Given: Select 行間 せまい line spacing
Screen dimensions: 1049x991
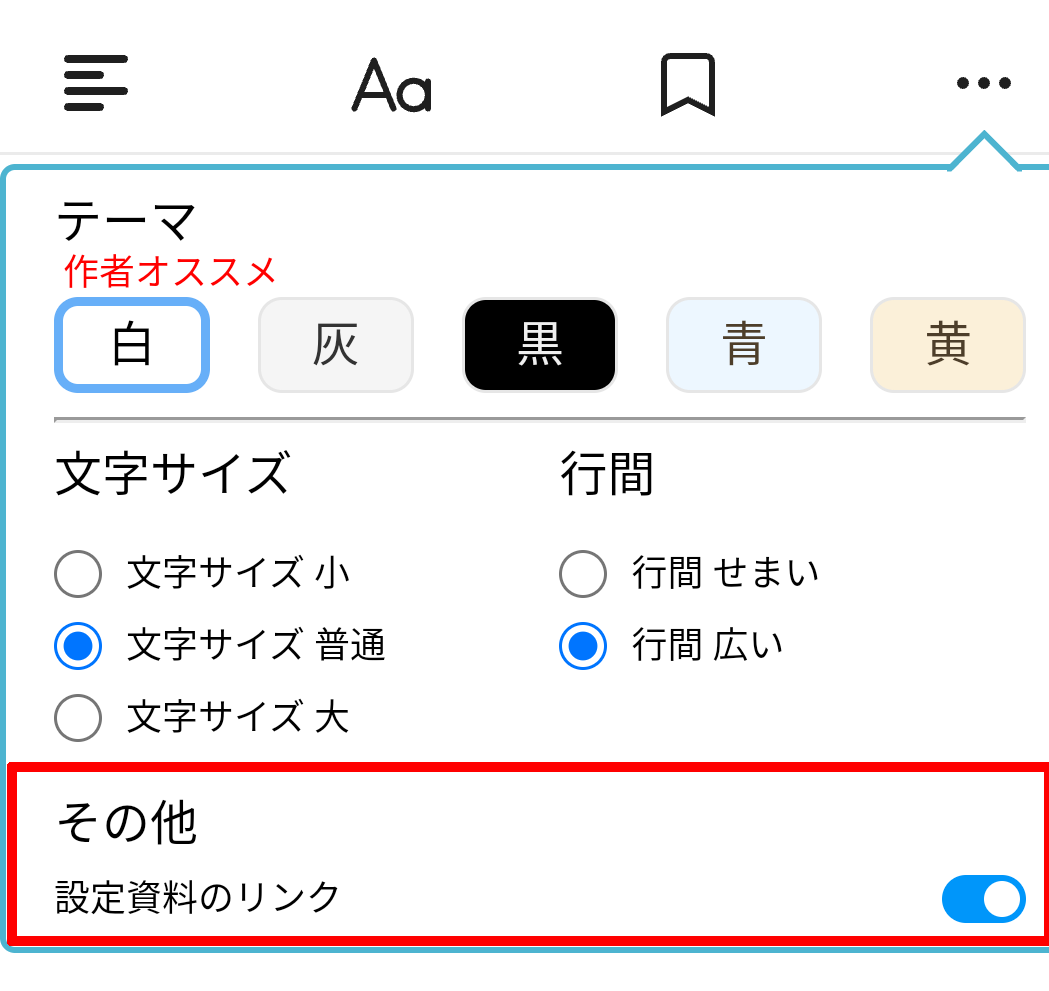Looking at the screenshot, I should coord(583,574).
